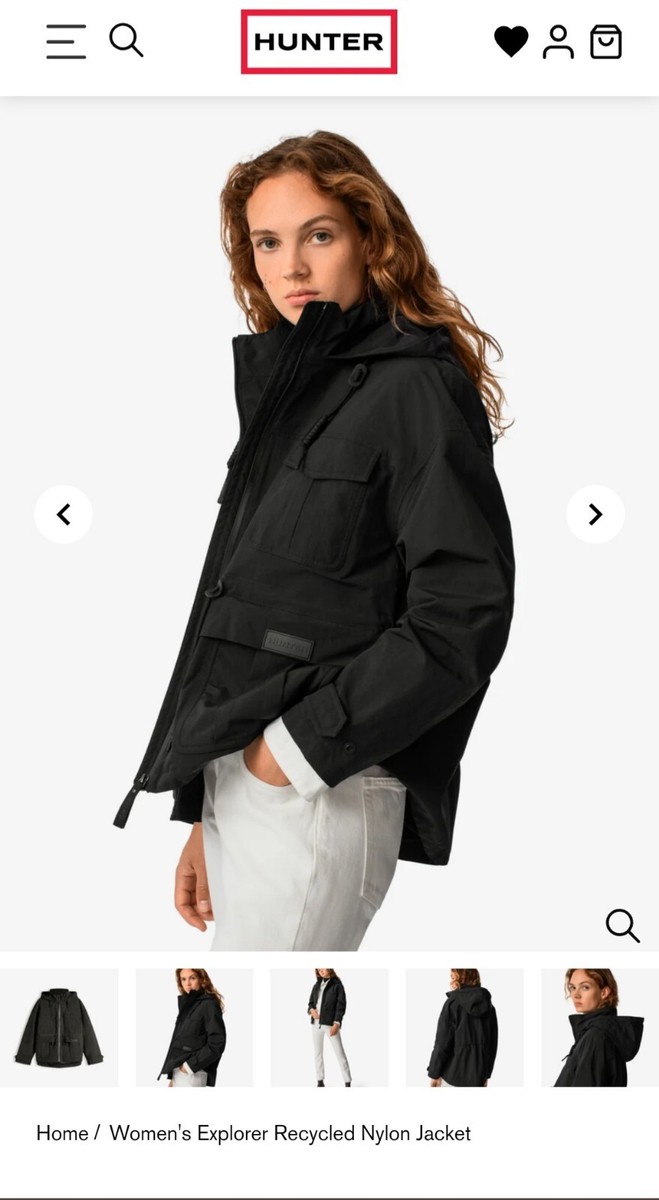Viewport: 659px width, 1200px height.
Task: Open the shopping bag
Action: tap(606, 42)
